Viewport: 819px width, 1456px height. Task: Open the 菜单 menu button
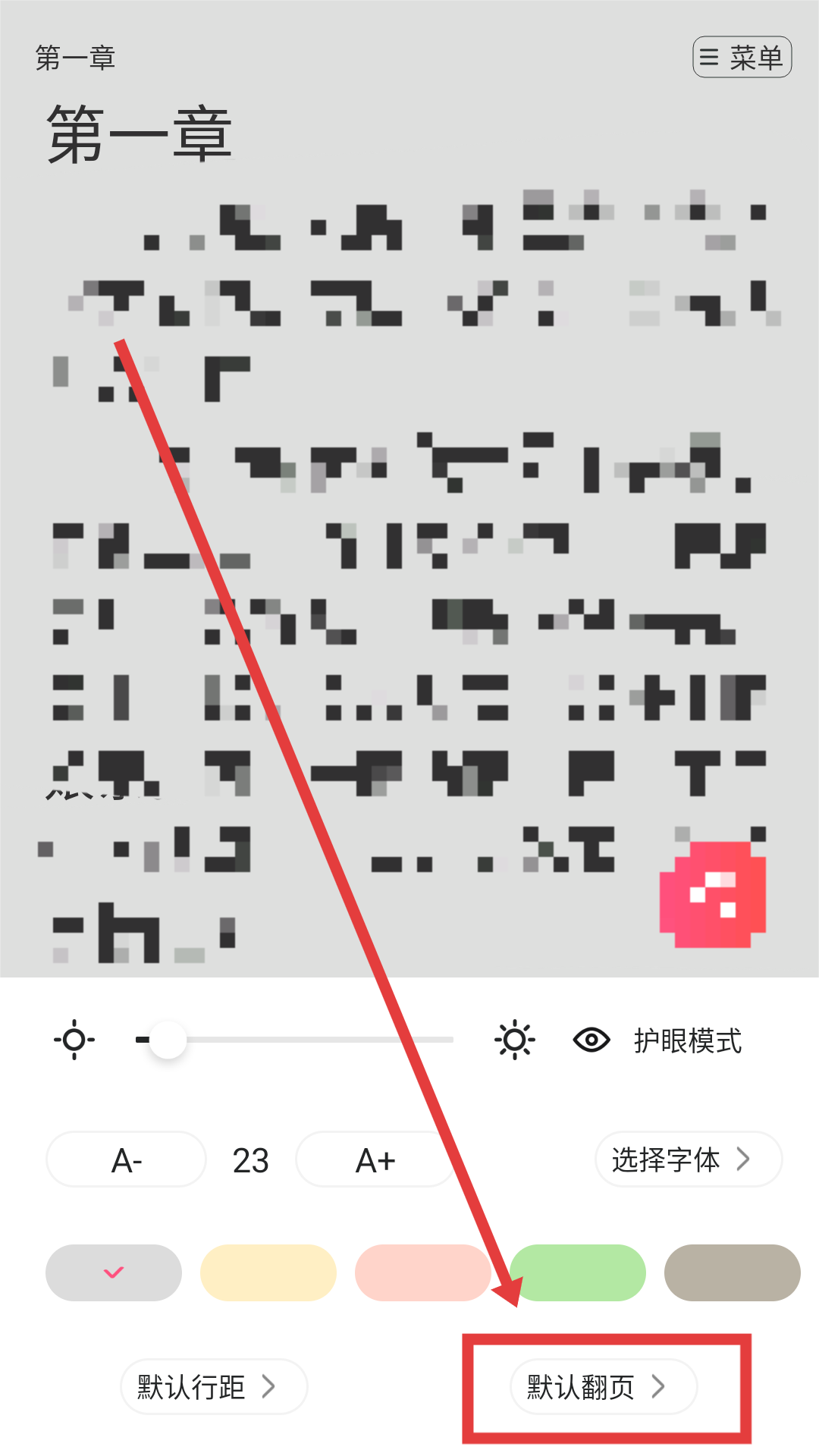pos(742,58)
